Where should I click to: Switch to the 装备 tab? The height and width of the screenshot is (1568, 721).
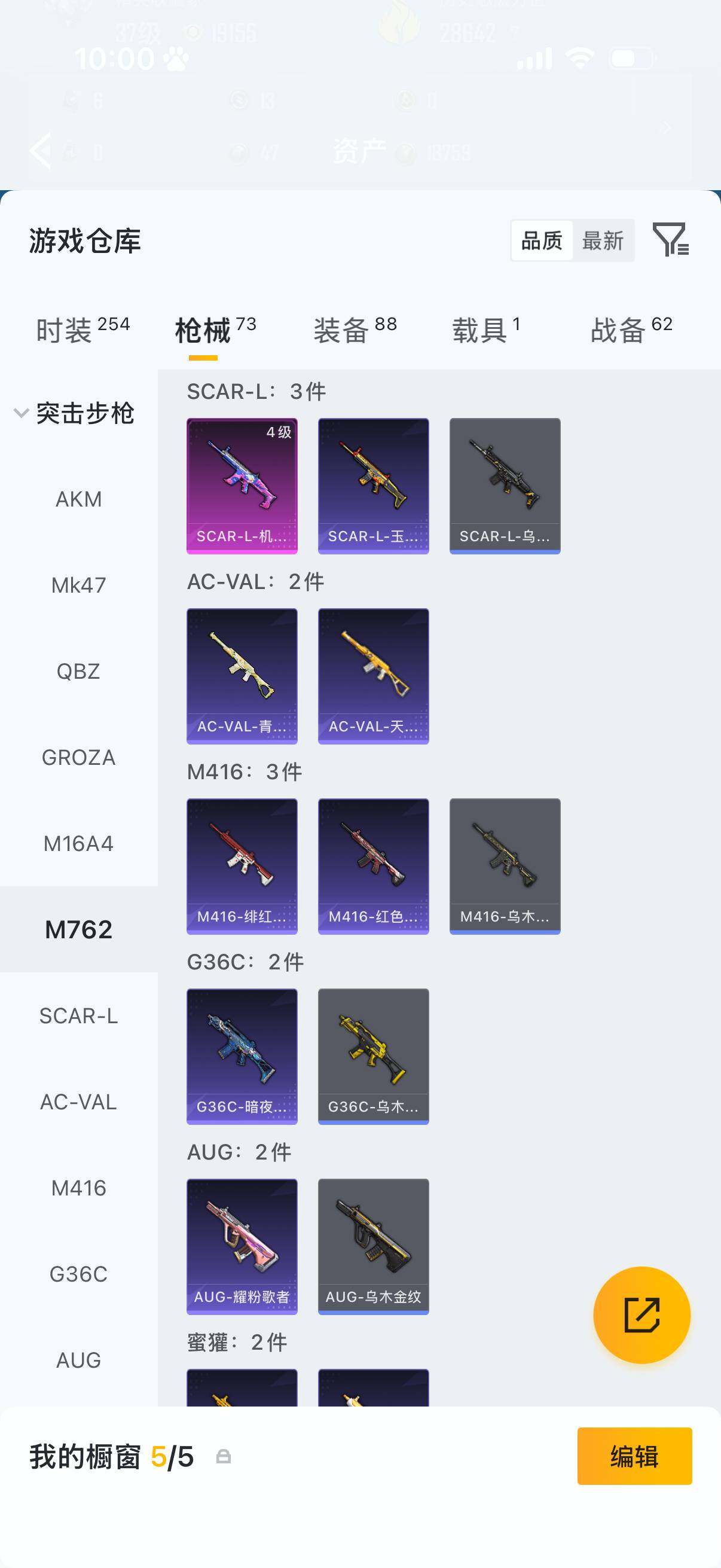[355, 330]
